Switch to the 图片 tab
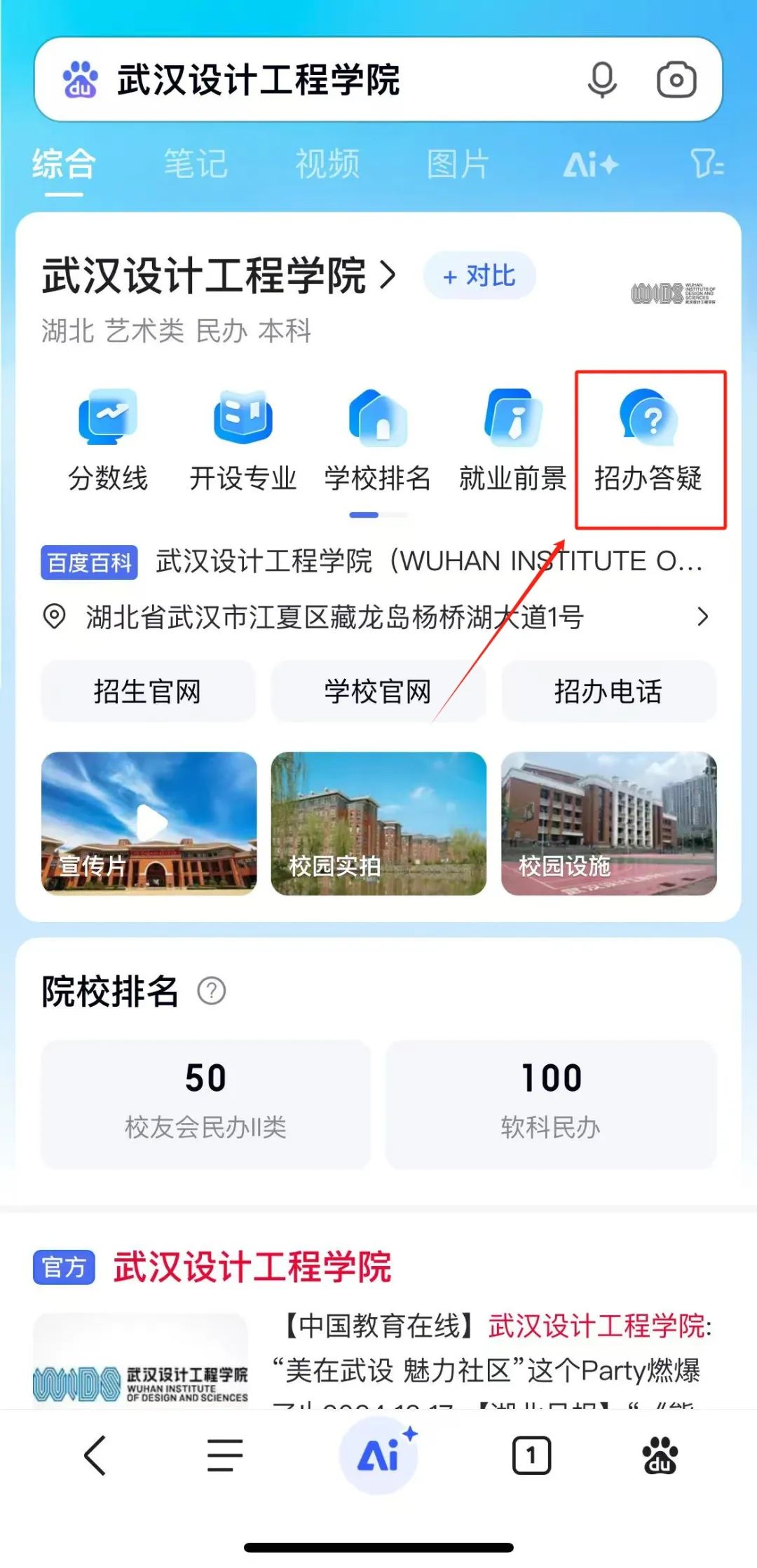 (x=458, y=165)
